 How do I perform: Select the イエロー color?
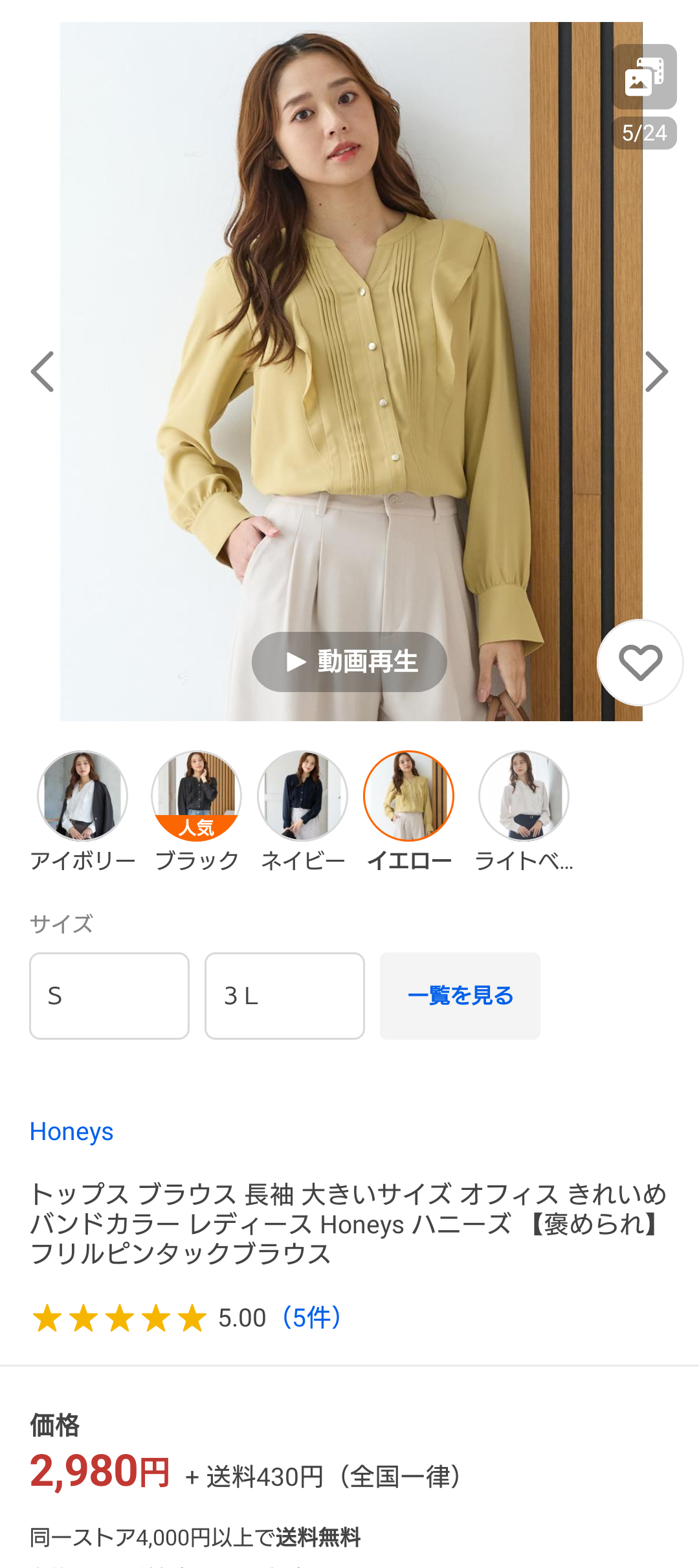pos(409,796)
